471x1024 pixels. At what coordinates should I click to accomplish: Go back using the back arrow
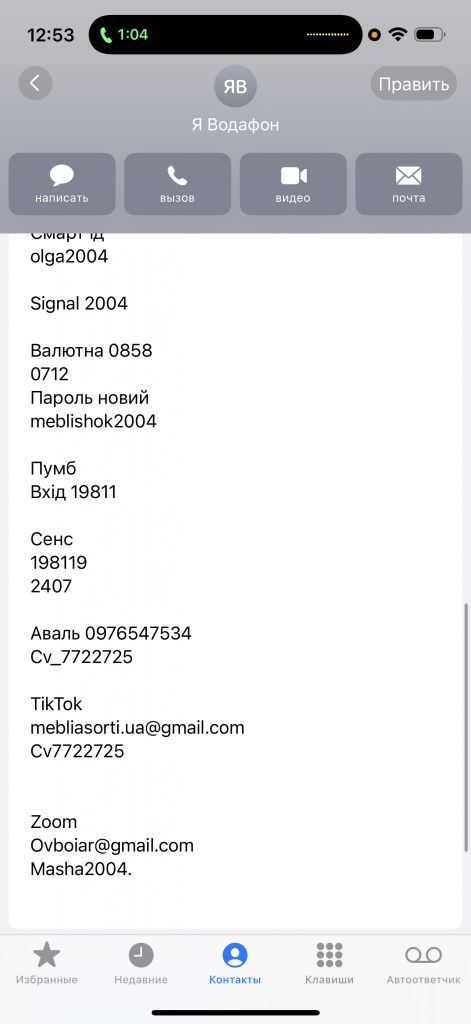[35, 84]
